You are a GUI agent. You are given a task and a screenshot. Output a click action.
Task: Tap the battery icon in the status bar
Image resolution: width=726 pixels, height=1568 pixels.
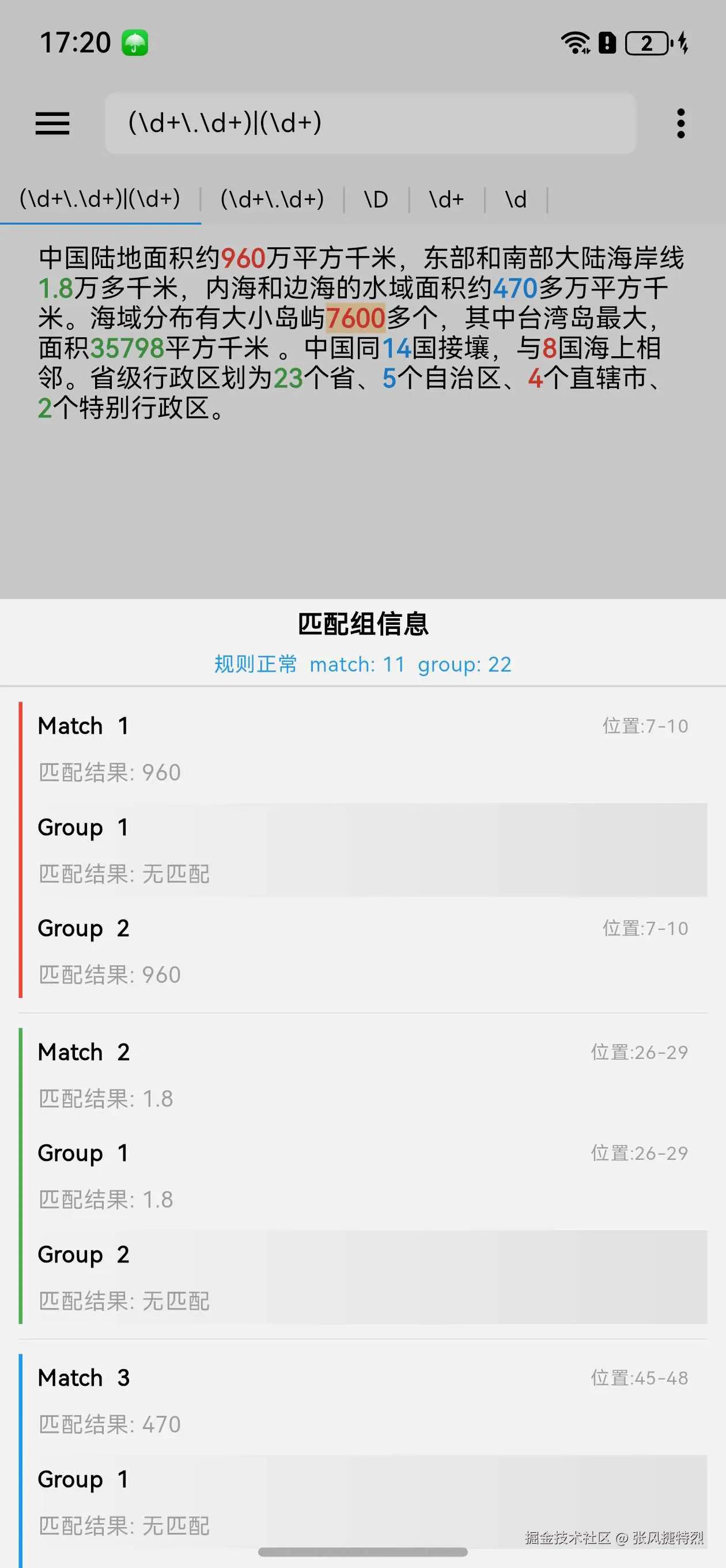[646, 43]
